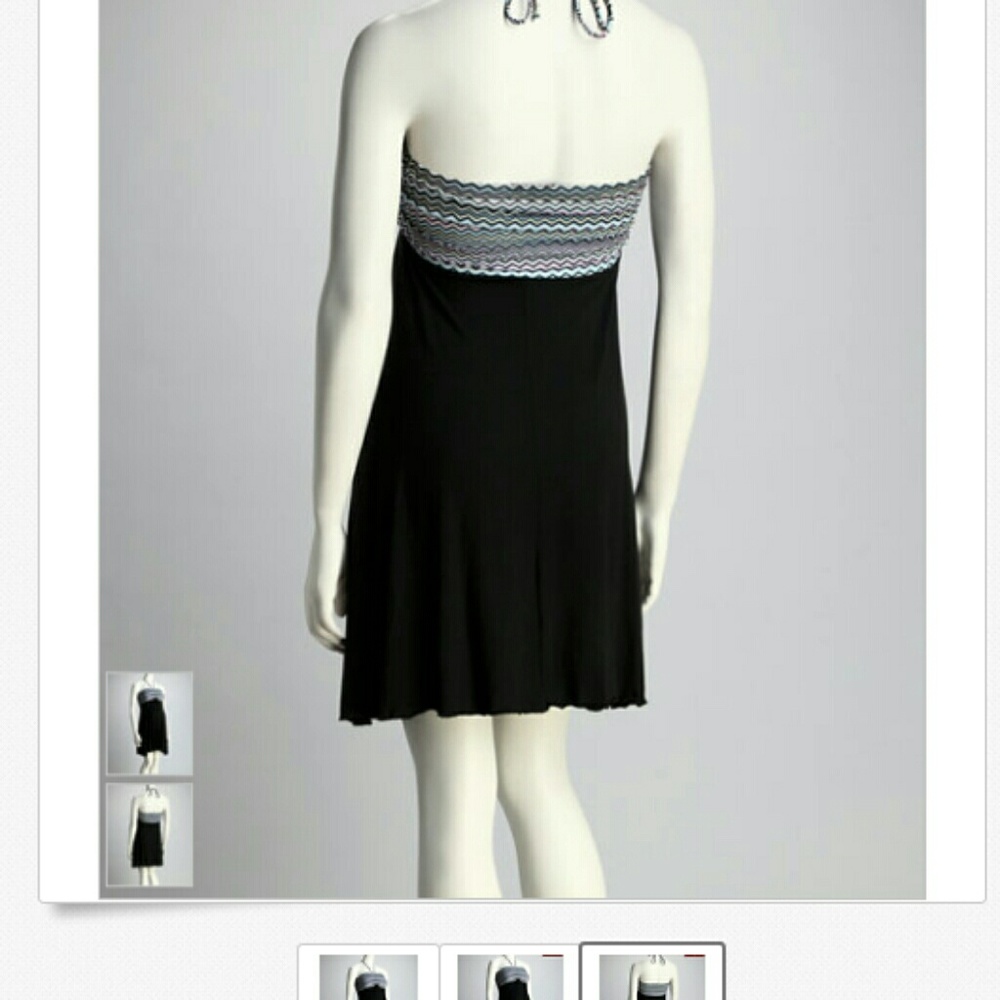
Task: Tap the highlighted back-view dress thumbnail
Action: tap(652, 974)
